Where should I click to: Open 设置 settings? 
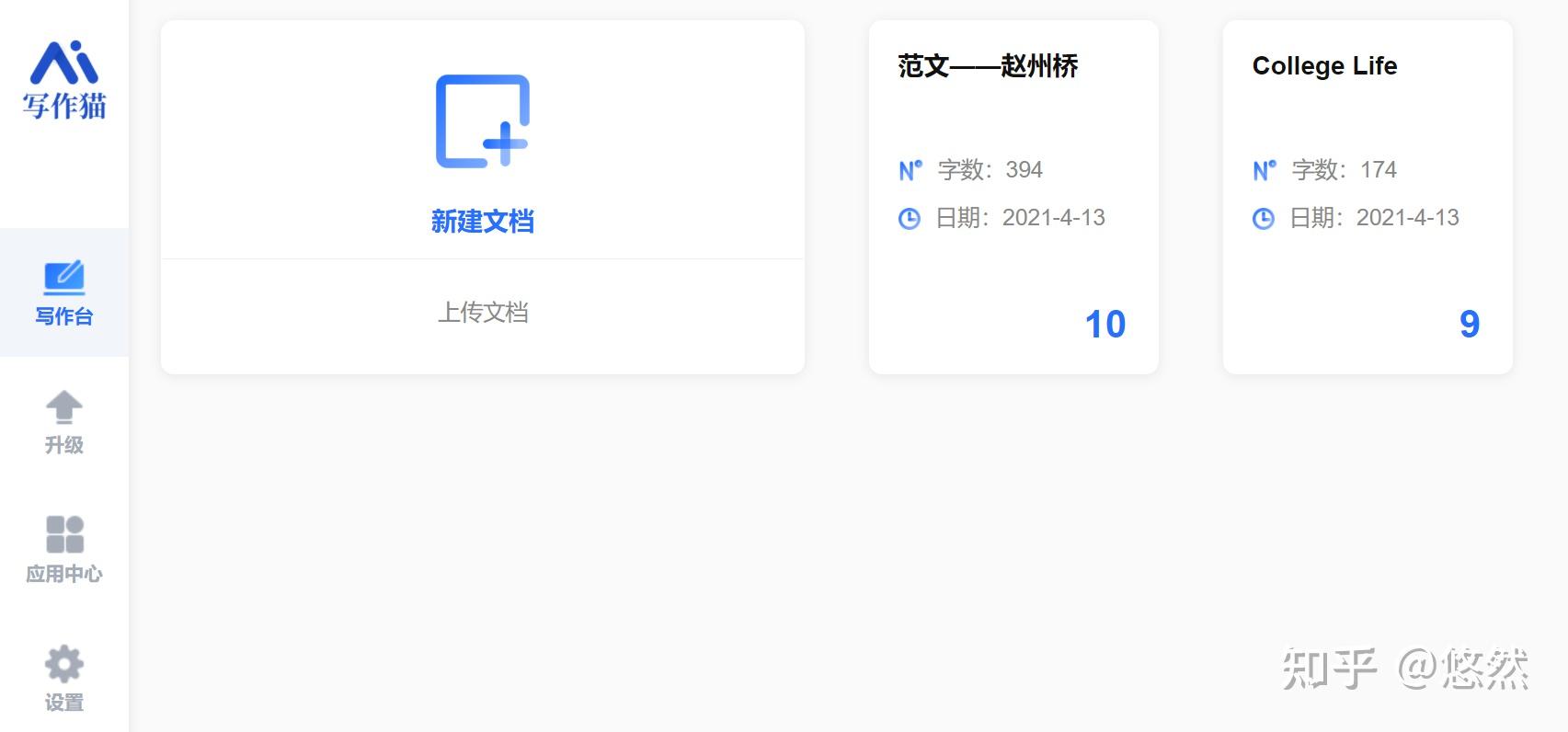[63, 679]
